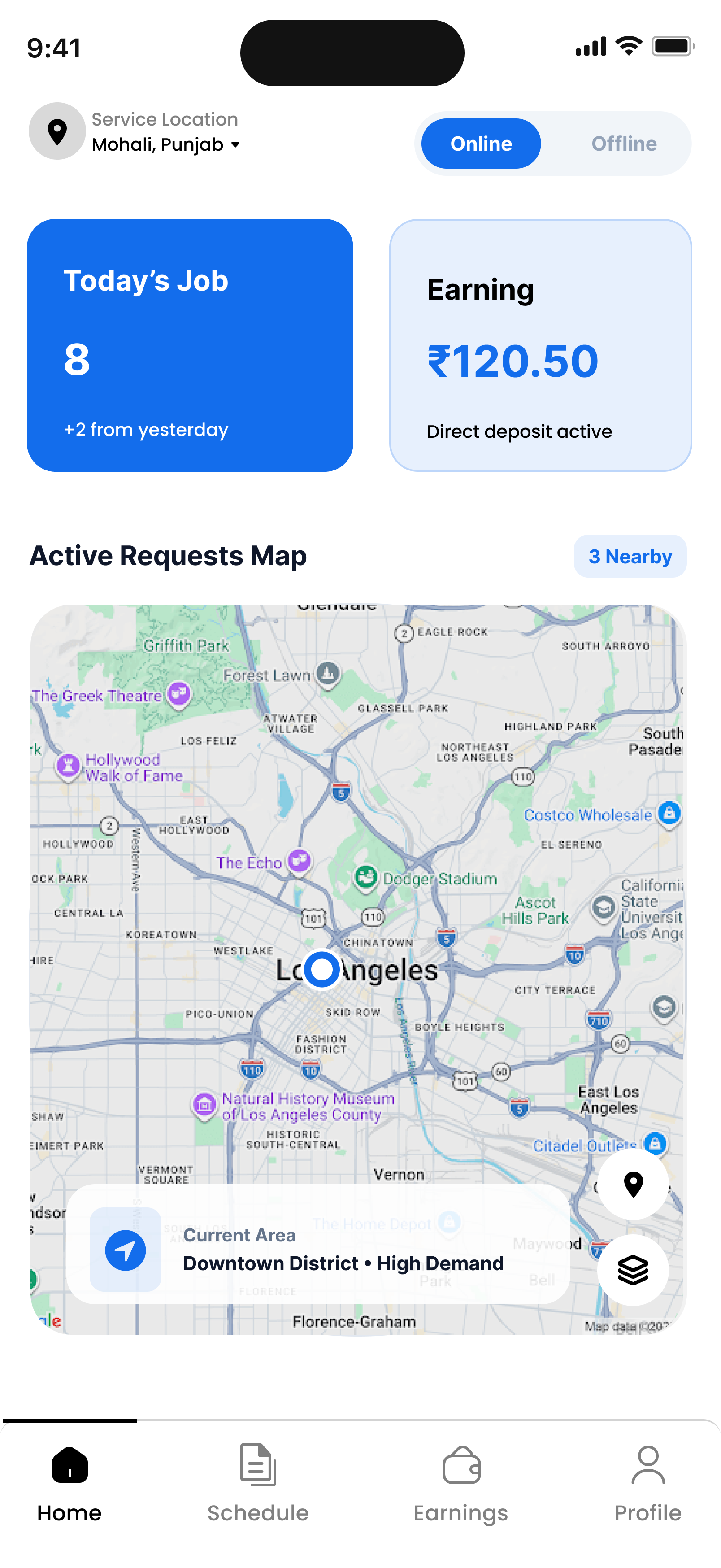Show the 3 Nearby requests

pos(630,556)
